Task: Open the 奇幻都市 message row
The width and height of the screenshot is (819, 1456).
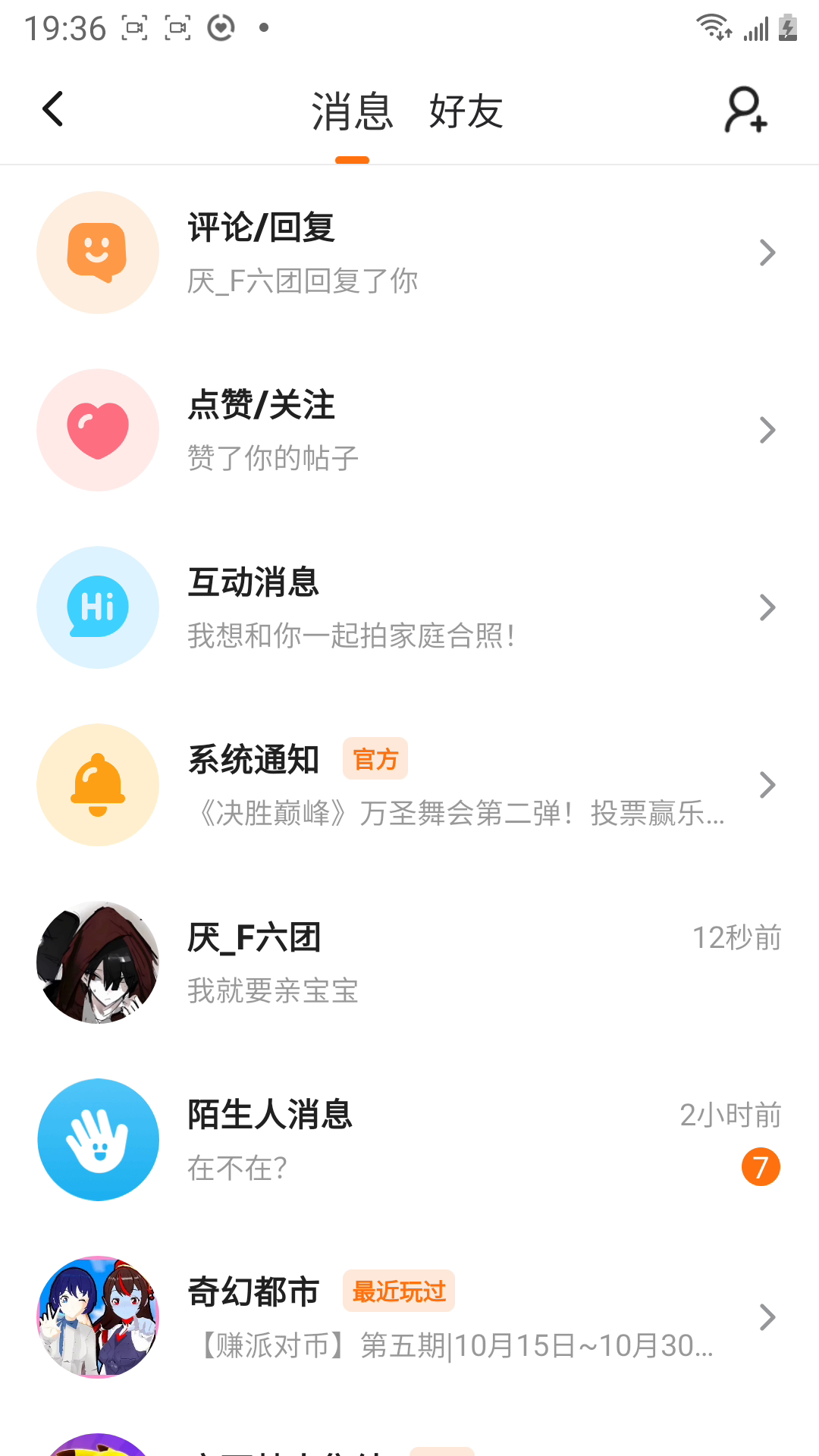Action: 409,1317
